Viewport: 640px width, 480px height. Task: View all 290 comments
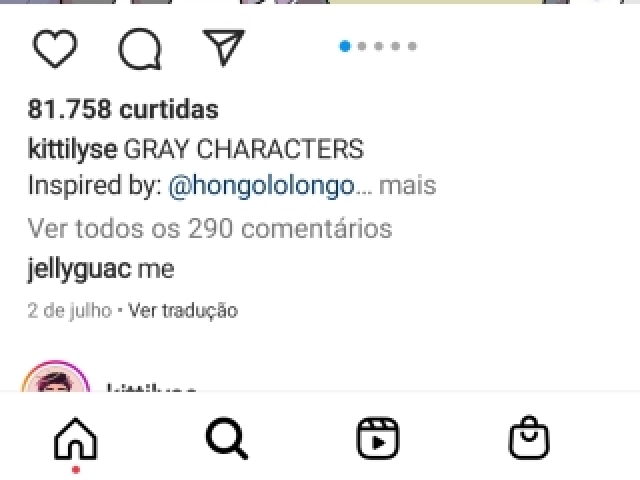[210, 228]
